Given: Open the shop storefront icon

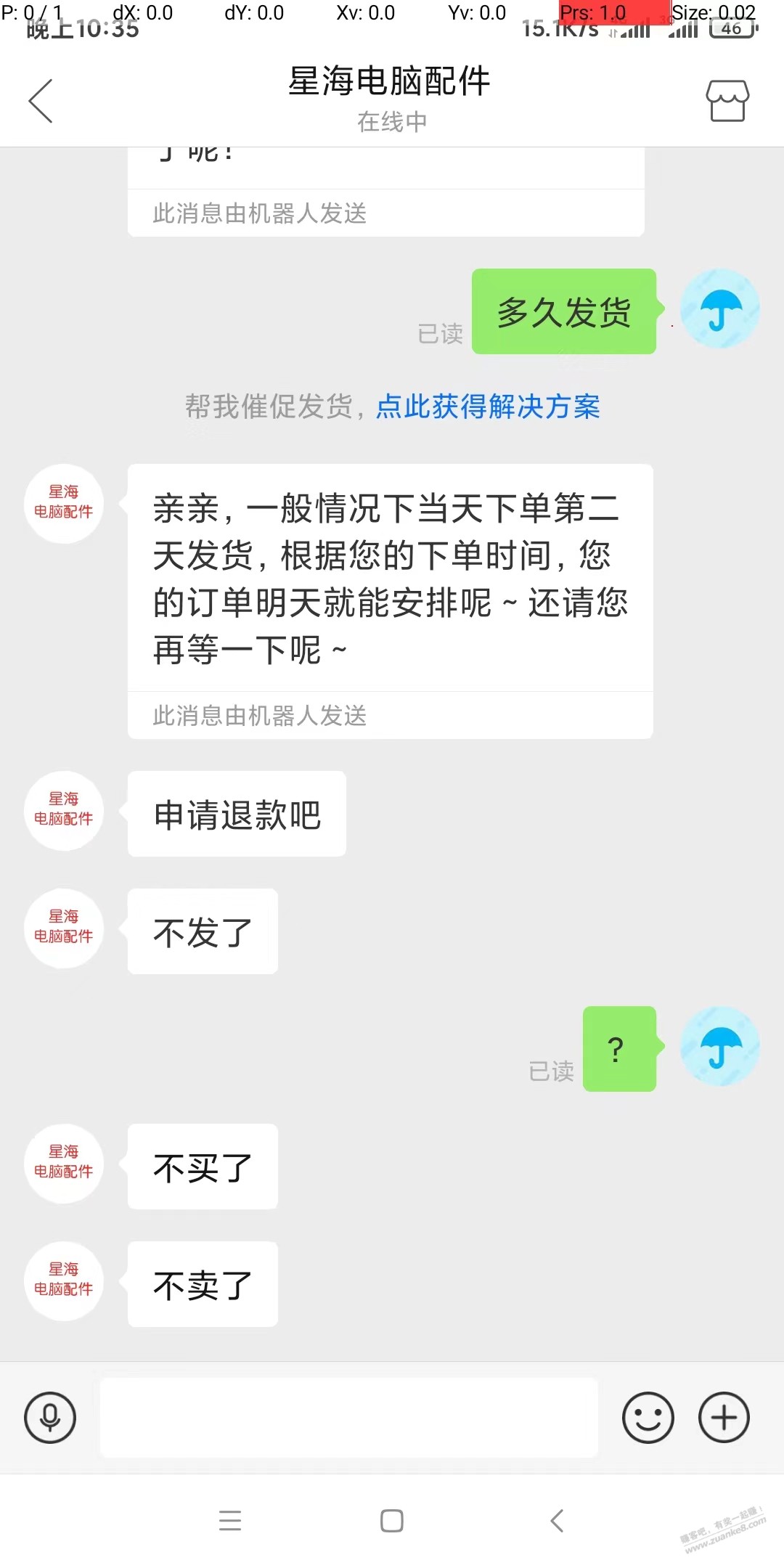Looking at the screenshot, I should click(727, 100).
